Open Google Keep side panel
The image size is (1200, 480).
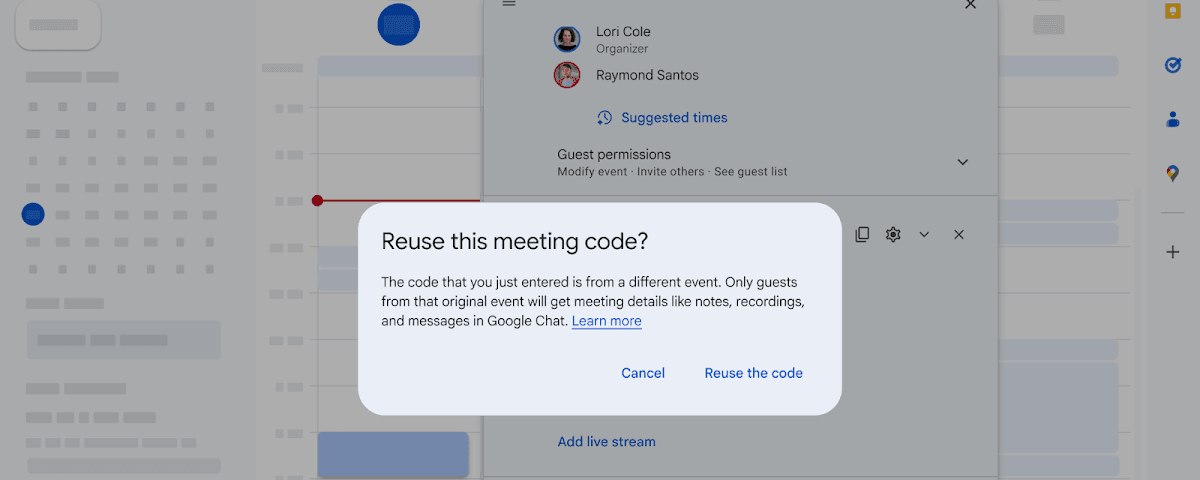click(x=1173, y=11)
